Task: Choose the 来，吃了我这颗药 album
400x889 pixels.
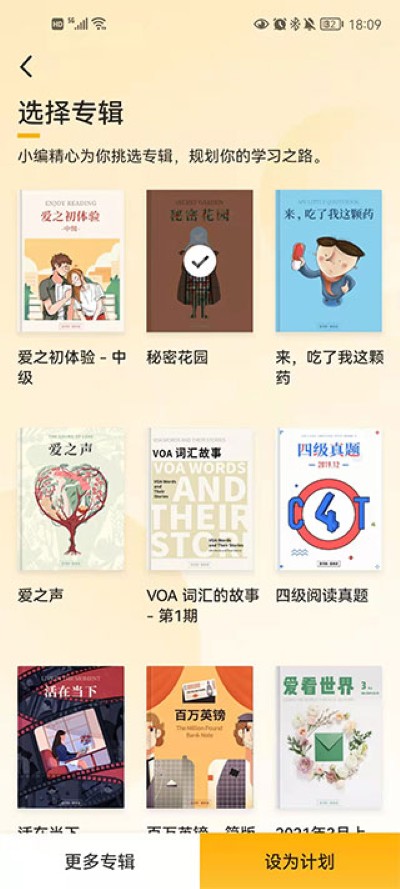Action: click(x=329, y=261)
